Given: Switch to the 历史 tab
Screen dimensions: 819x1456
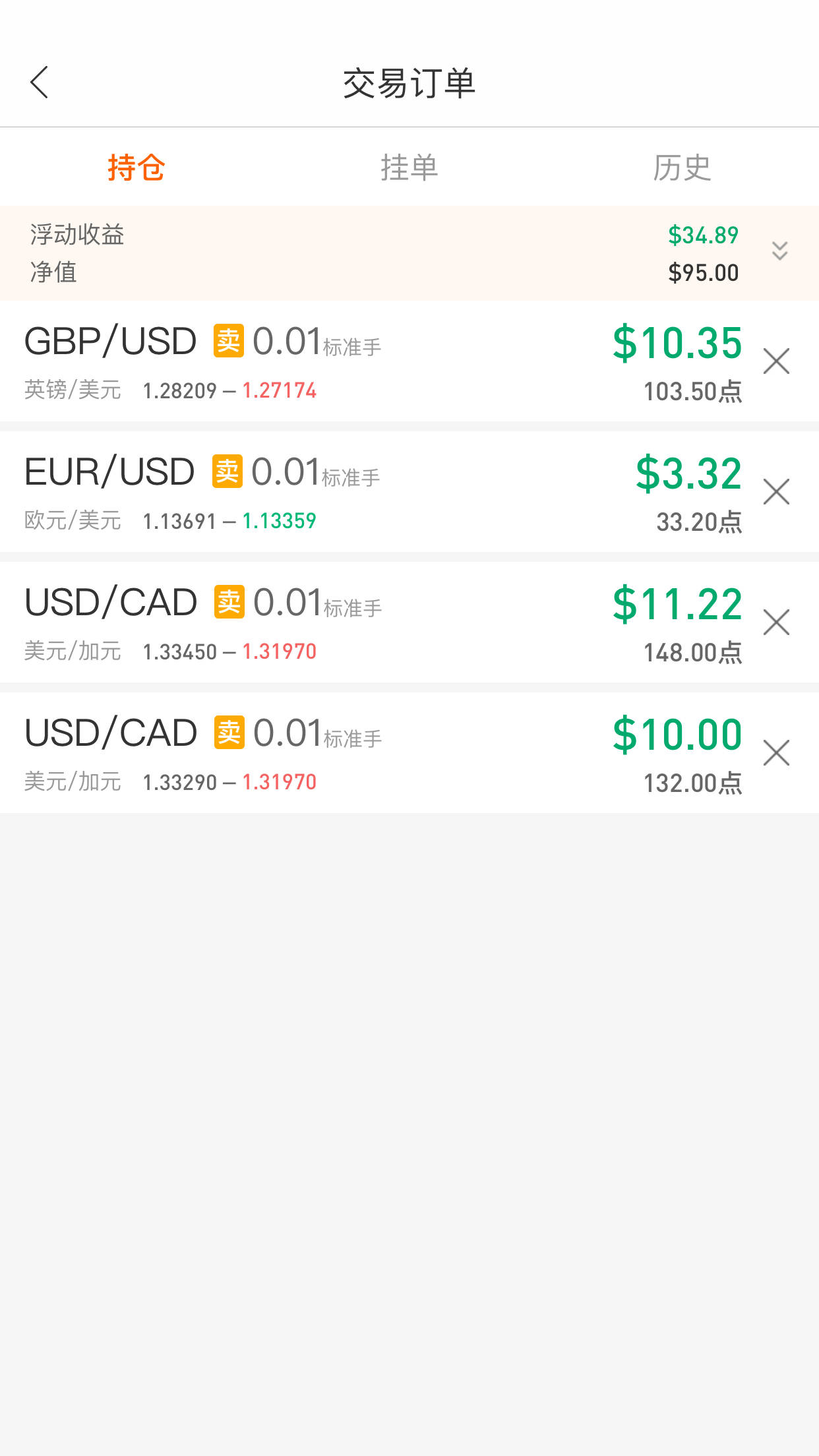Looking at the screenshot, I should pos(682,167).
